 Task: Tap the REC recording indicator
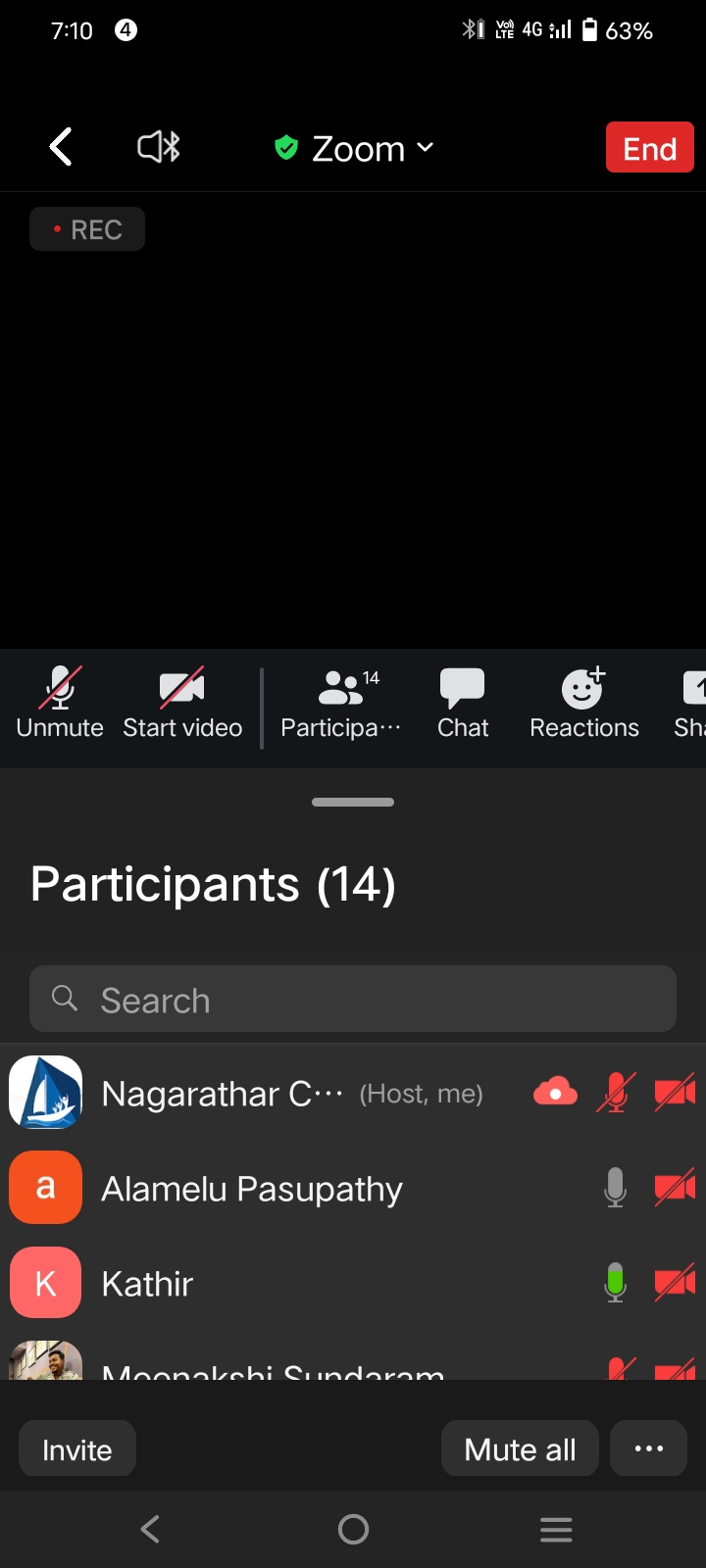(87, 229)
